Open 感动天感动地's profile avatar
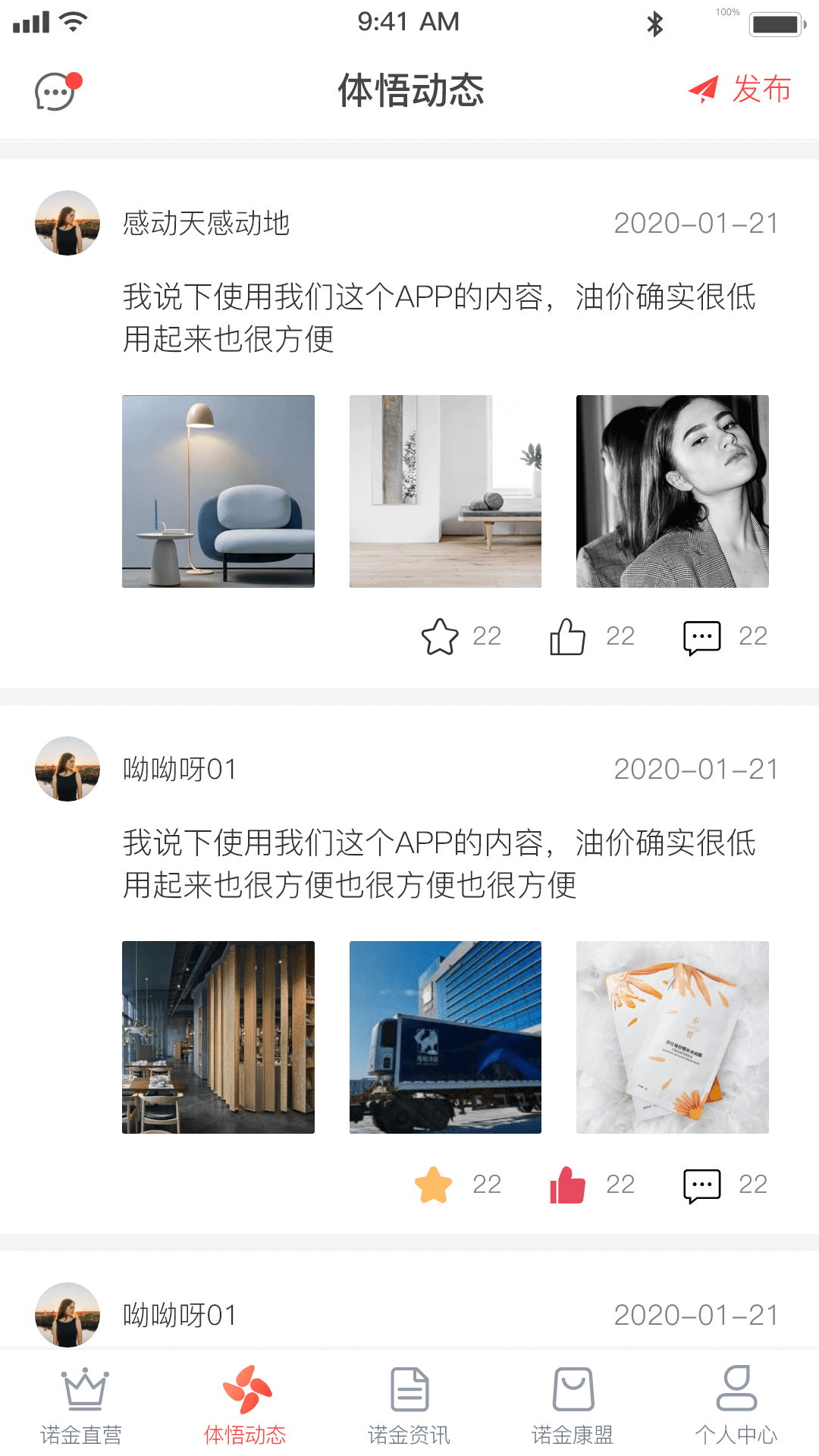Screen dimensions: 819x1456 (x=67, y=222)
